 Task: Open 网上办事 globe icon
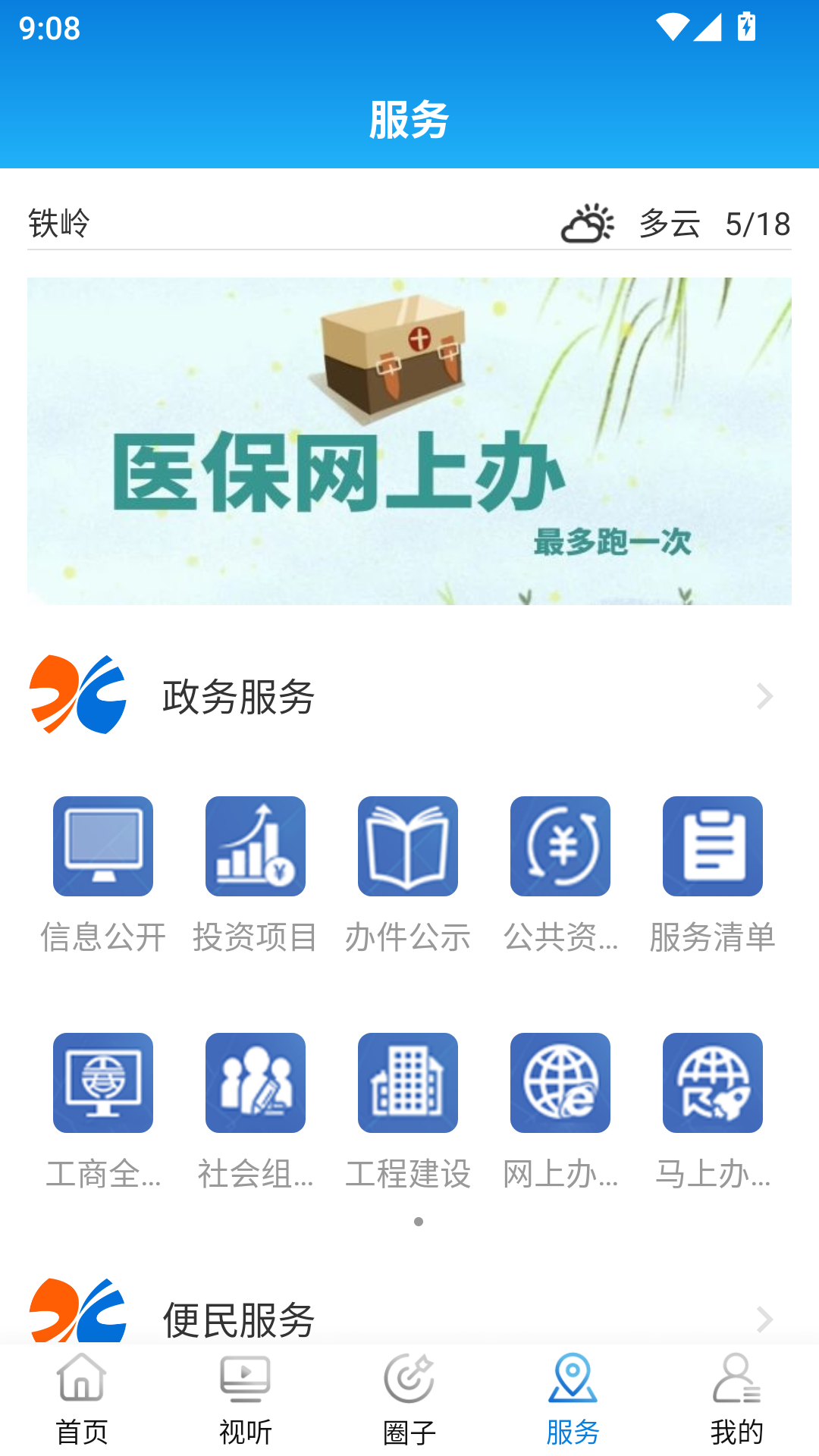coord(560,1082)
